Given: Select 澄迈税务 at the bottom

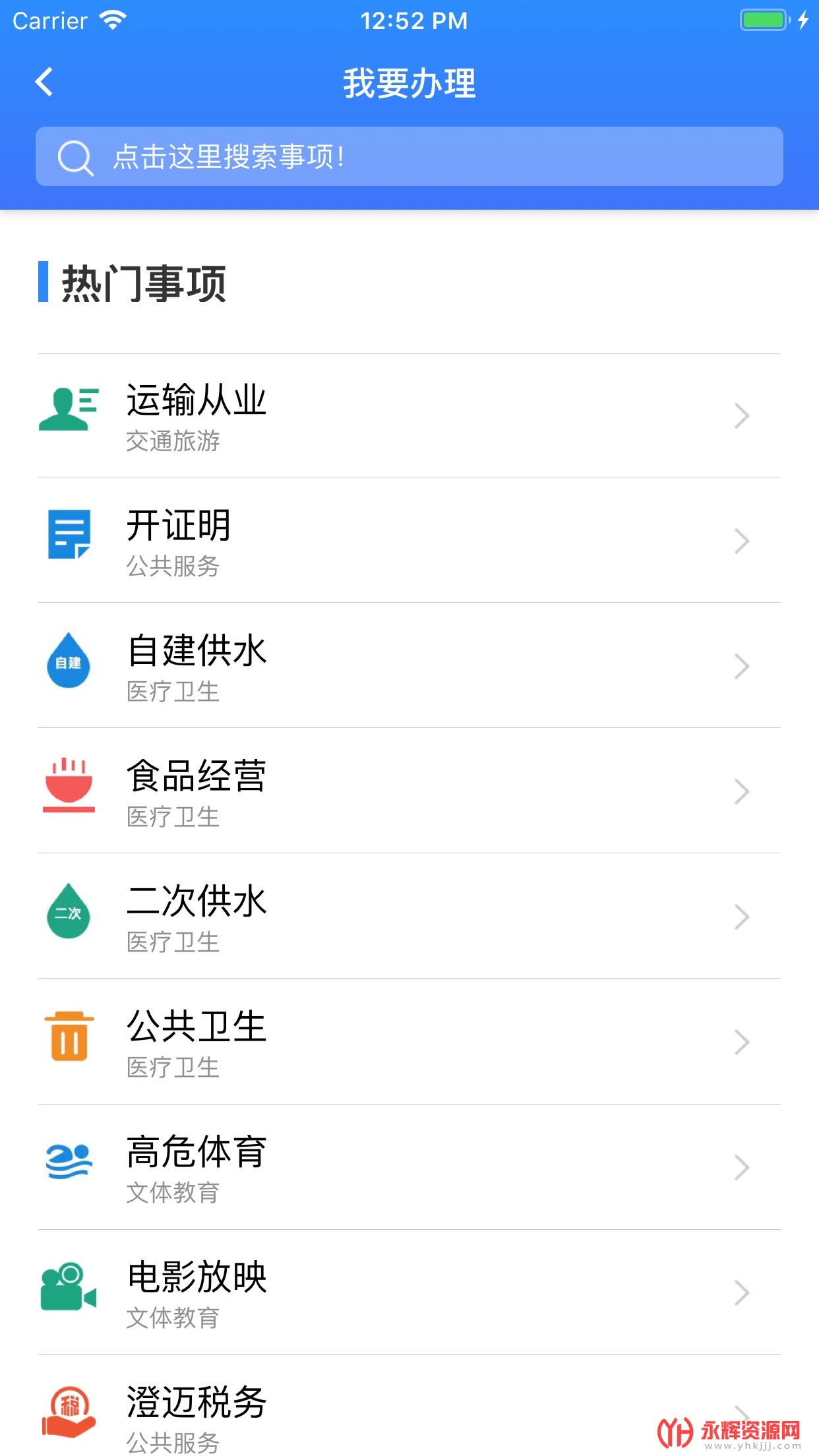Looking at the screenshot, I should 409,1406.
